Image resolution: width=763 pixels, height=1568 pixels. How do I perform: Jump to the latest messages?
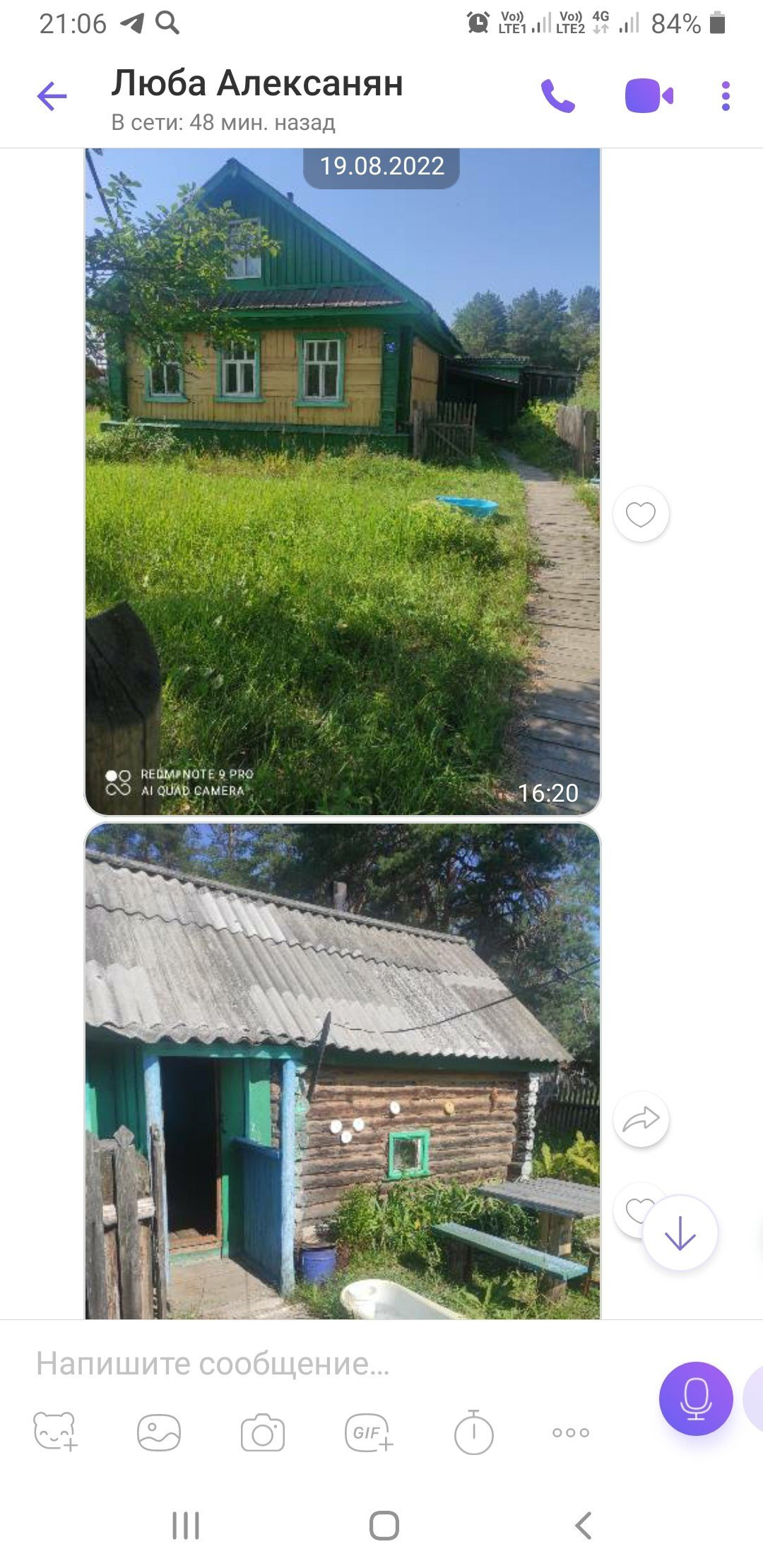pos(680,1233)
